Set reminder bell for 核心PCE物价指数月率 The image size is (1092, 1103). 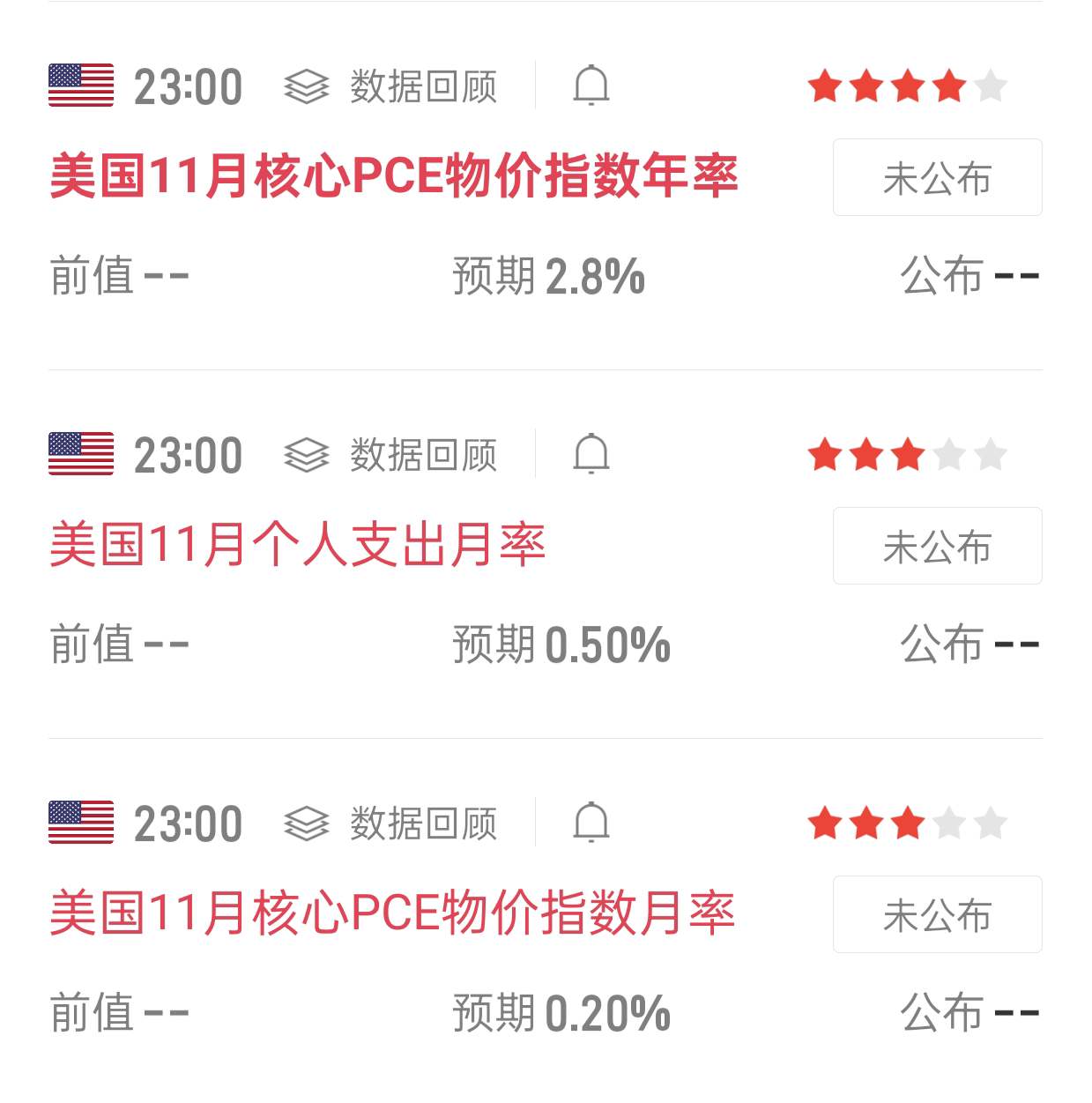point(591,823)
